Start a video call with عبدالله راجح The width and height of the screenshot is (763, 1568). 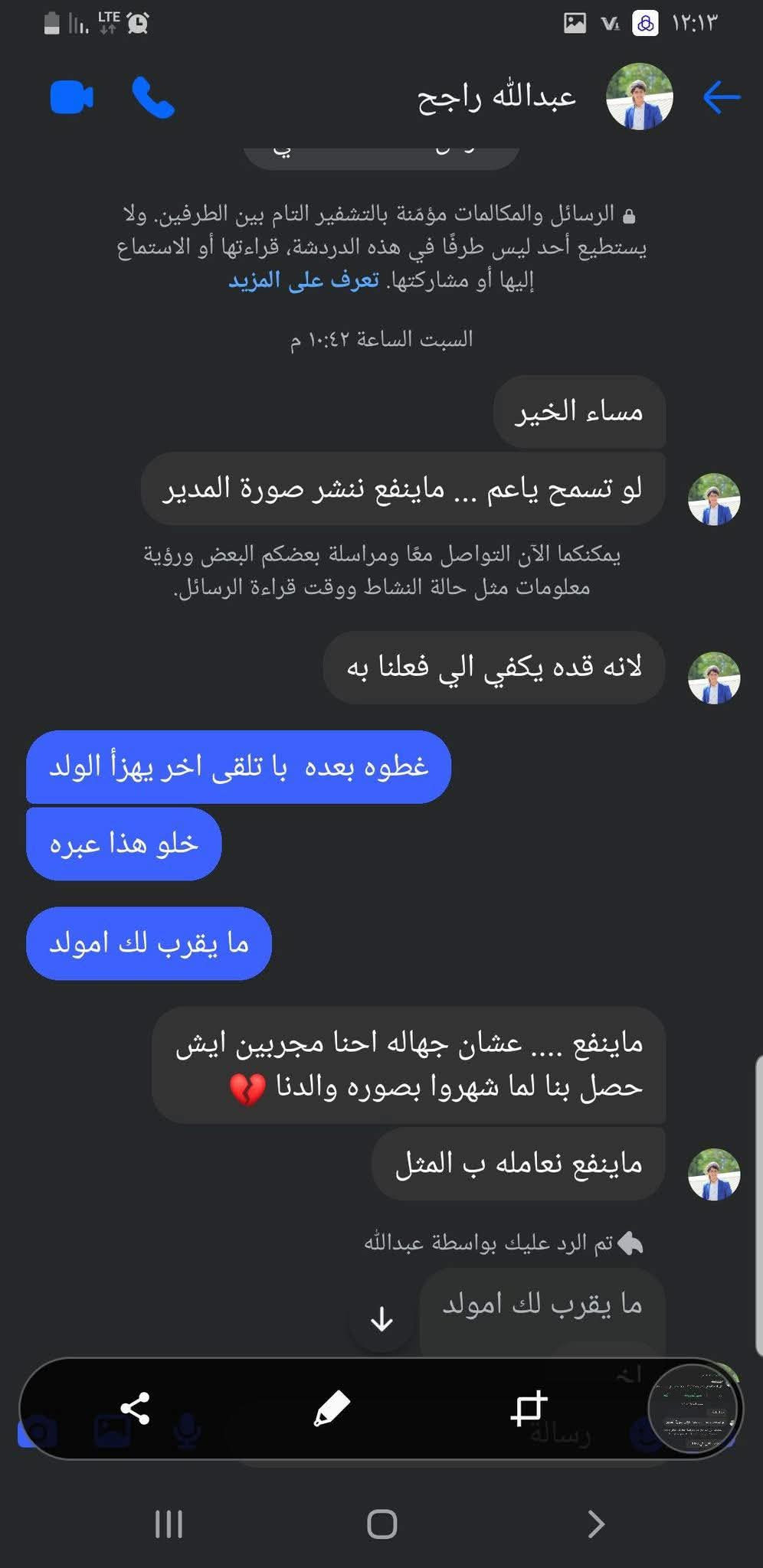point(71,97)
